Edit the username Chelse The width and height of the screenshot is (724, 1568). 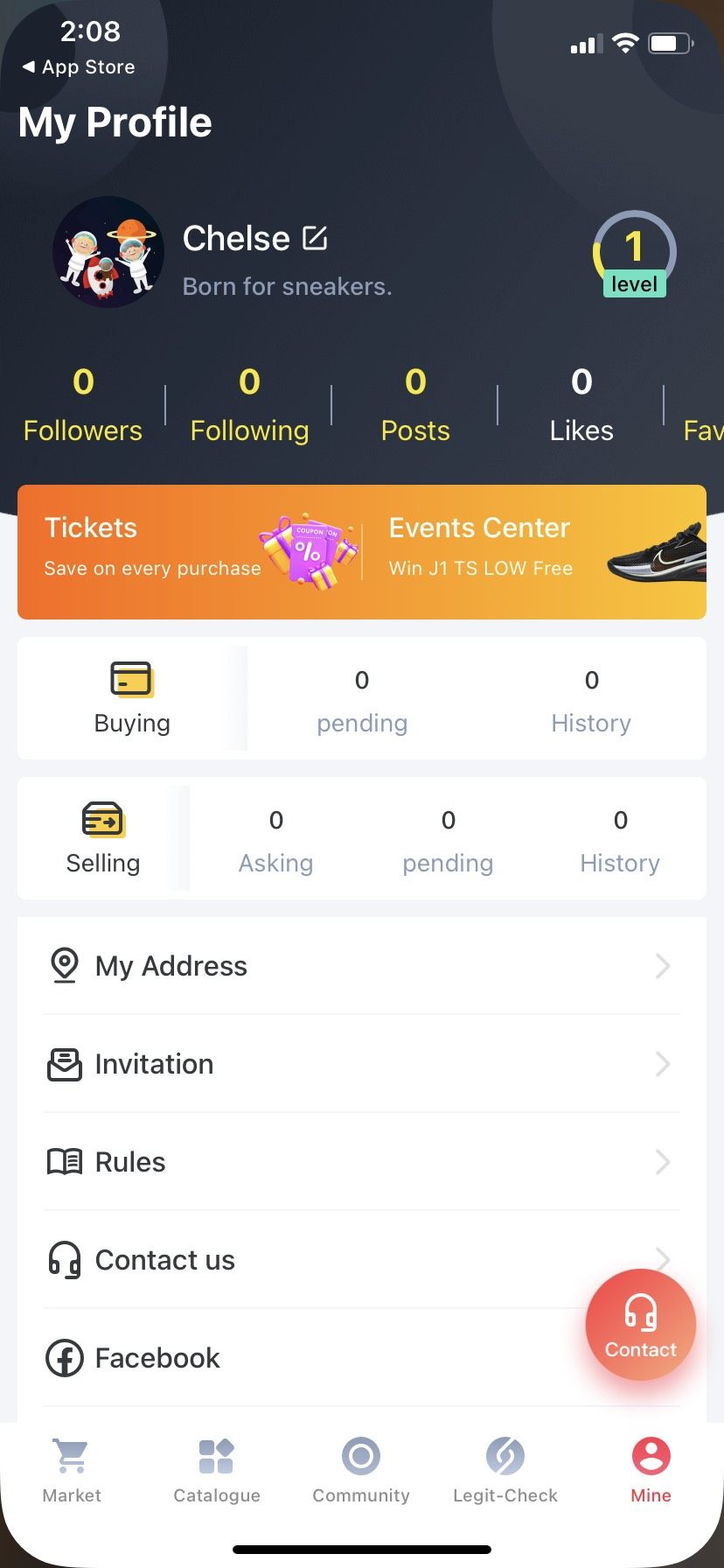pos(315,238)
